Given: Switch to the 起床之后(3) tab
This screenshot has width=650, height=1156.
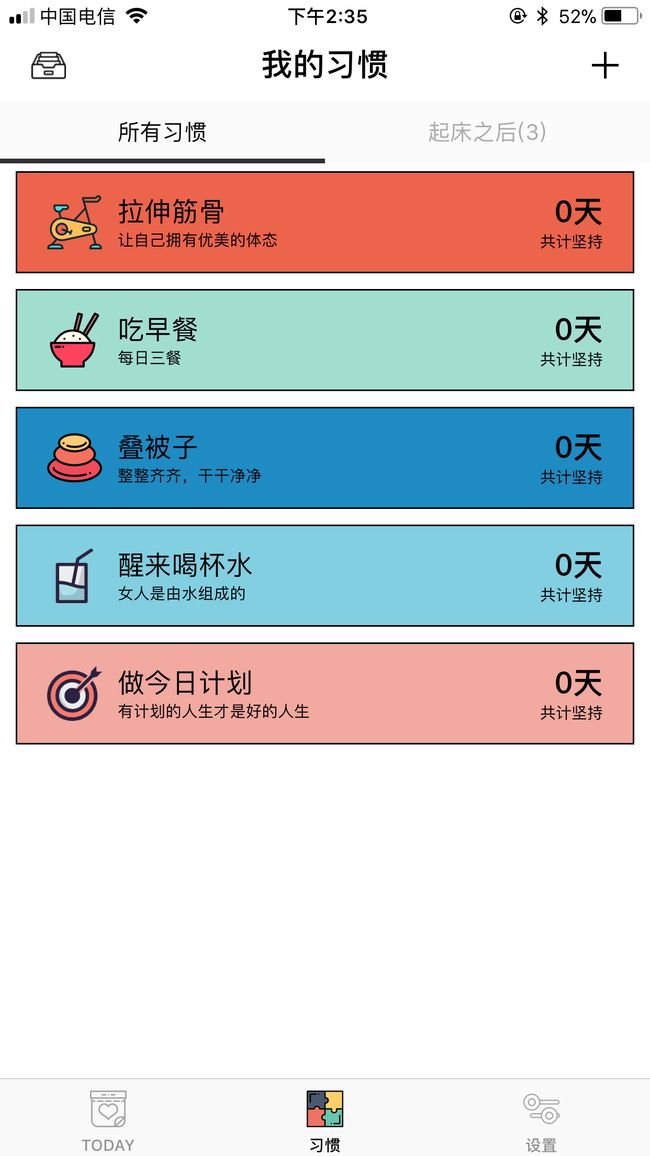Looking at the screenshot, I should [x=487, y=133].
